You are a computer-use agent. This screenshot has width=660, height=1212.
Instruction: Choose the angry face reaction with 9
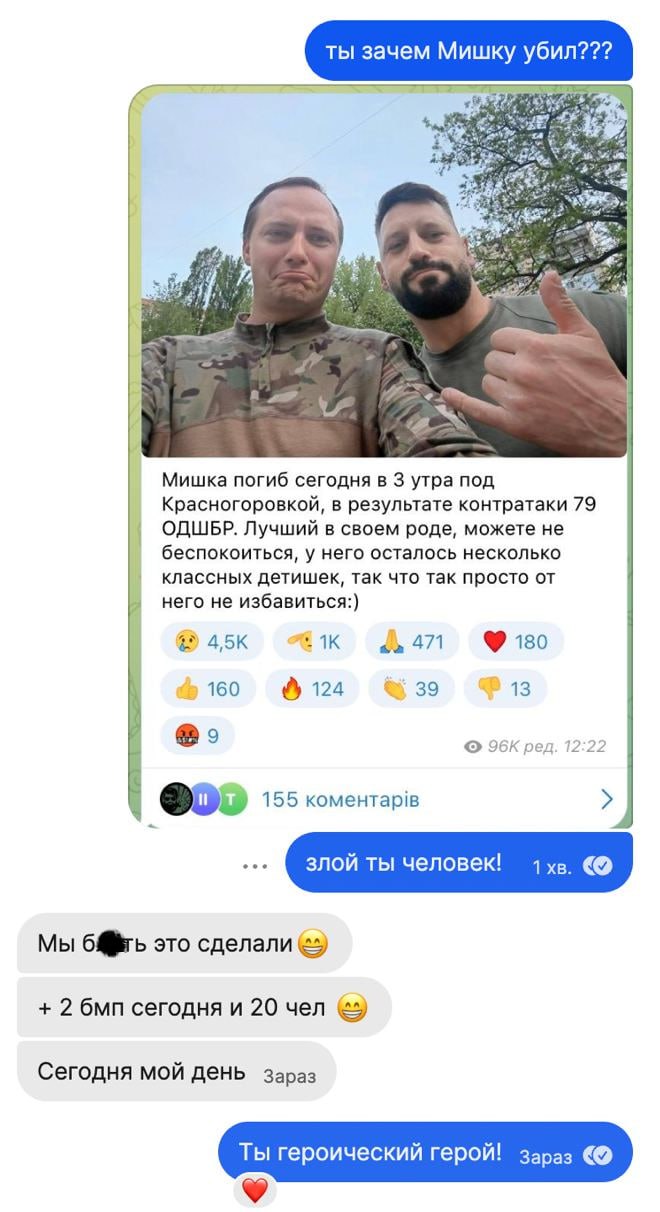click(197, 736)
